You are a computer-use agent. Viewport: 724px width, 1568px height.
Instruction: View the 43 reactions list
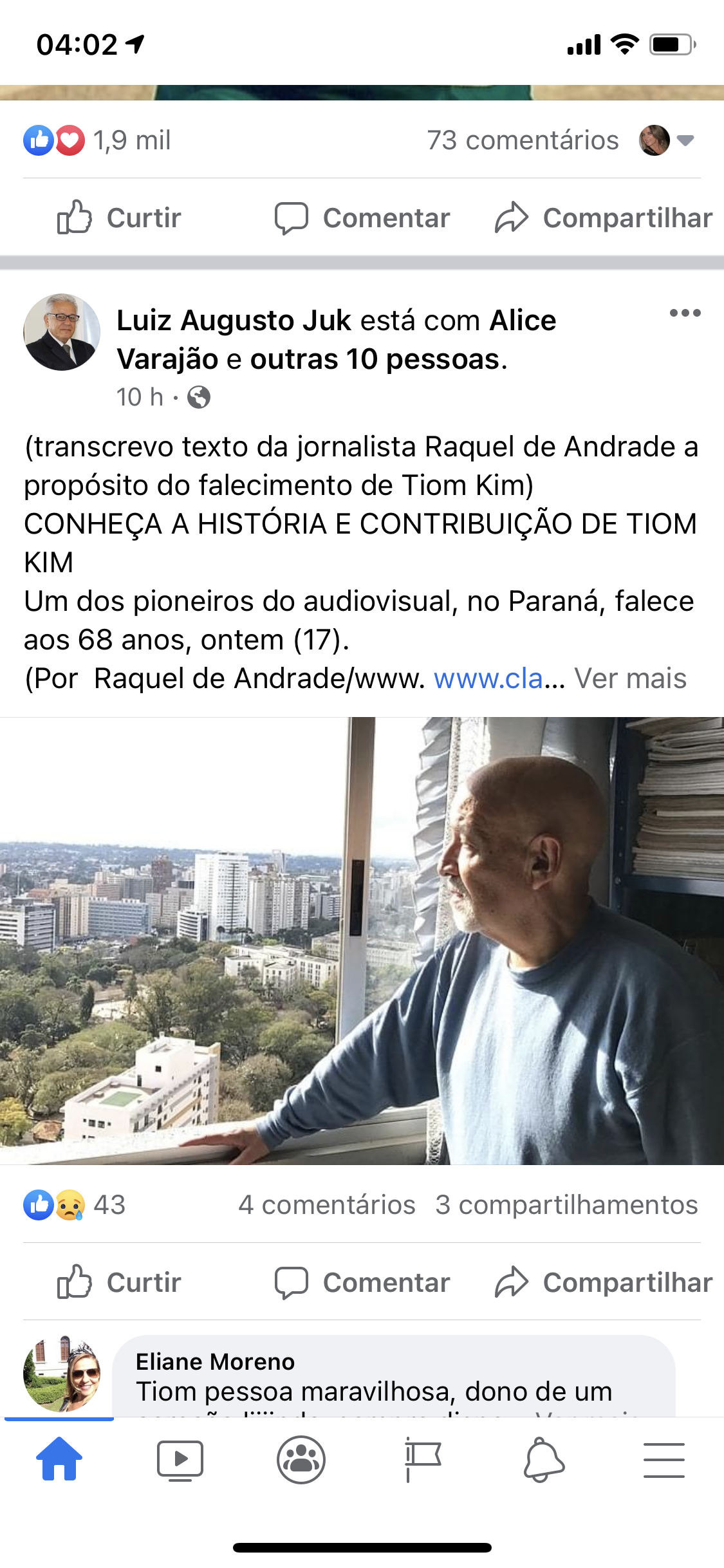75,1205
